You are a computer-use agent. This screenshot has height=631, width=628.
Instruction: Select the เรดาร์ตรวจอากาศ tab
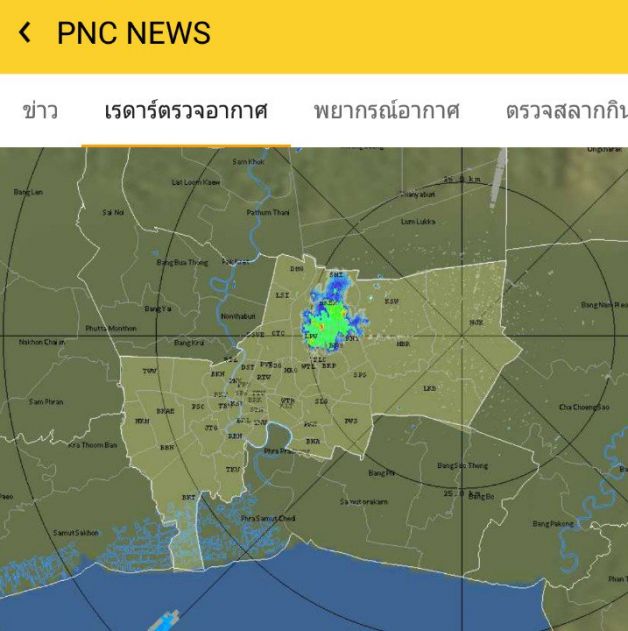pyautogui.click(x=186, y=111)
